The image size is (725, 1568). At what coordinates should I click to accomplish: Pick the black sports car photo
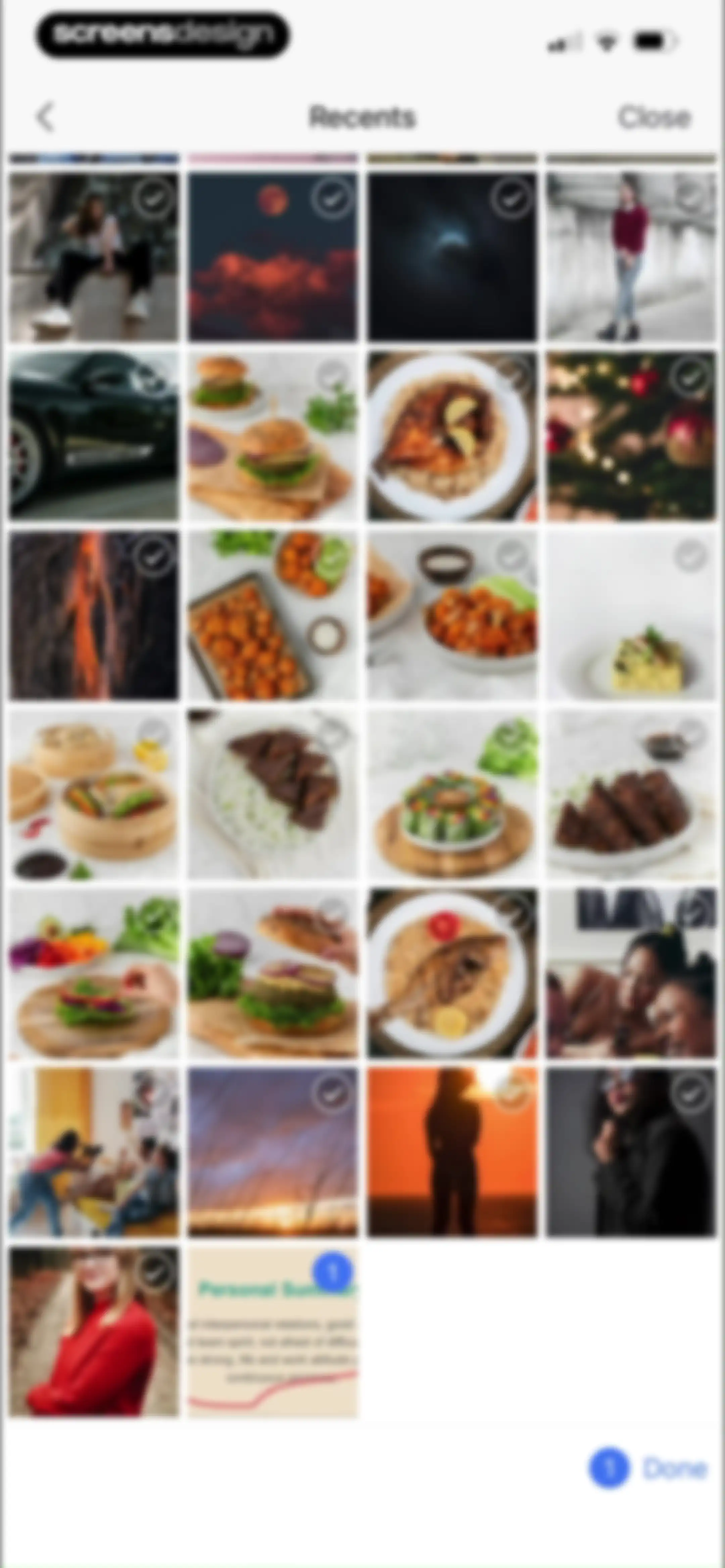click(x=94, y=436)
